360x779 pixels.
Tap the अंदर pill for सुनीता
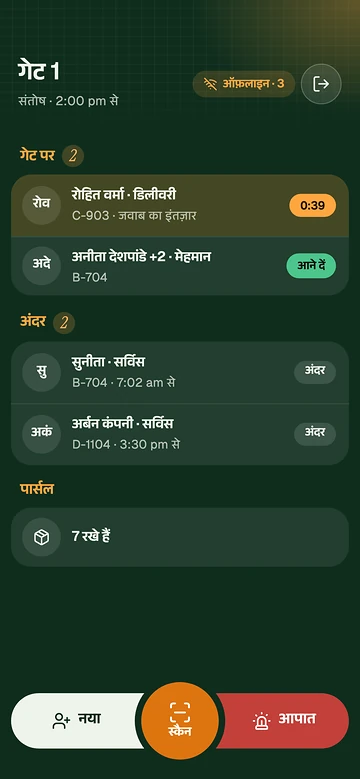click(x=315, y=373)
